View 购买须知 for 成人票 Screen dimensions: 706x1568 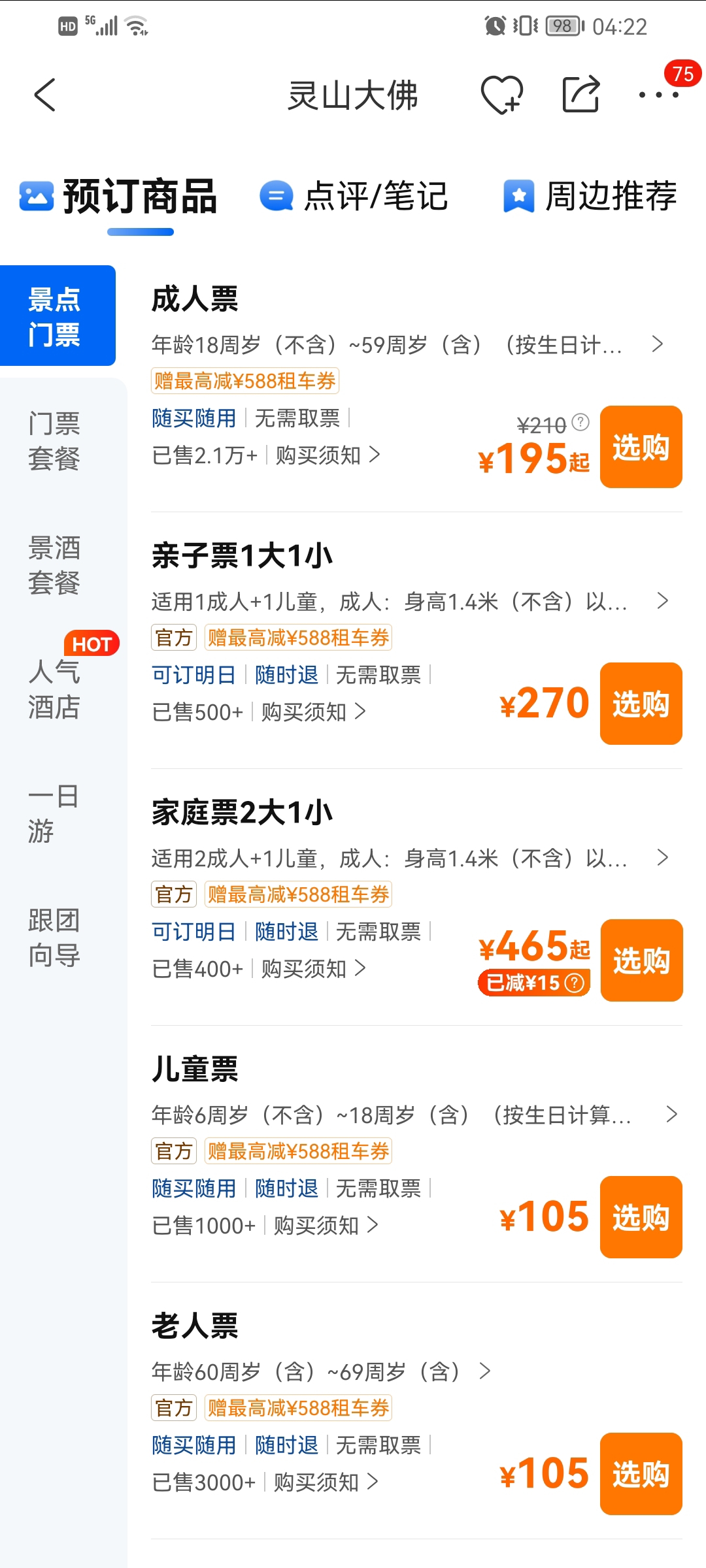328,455
